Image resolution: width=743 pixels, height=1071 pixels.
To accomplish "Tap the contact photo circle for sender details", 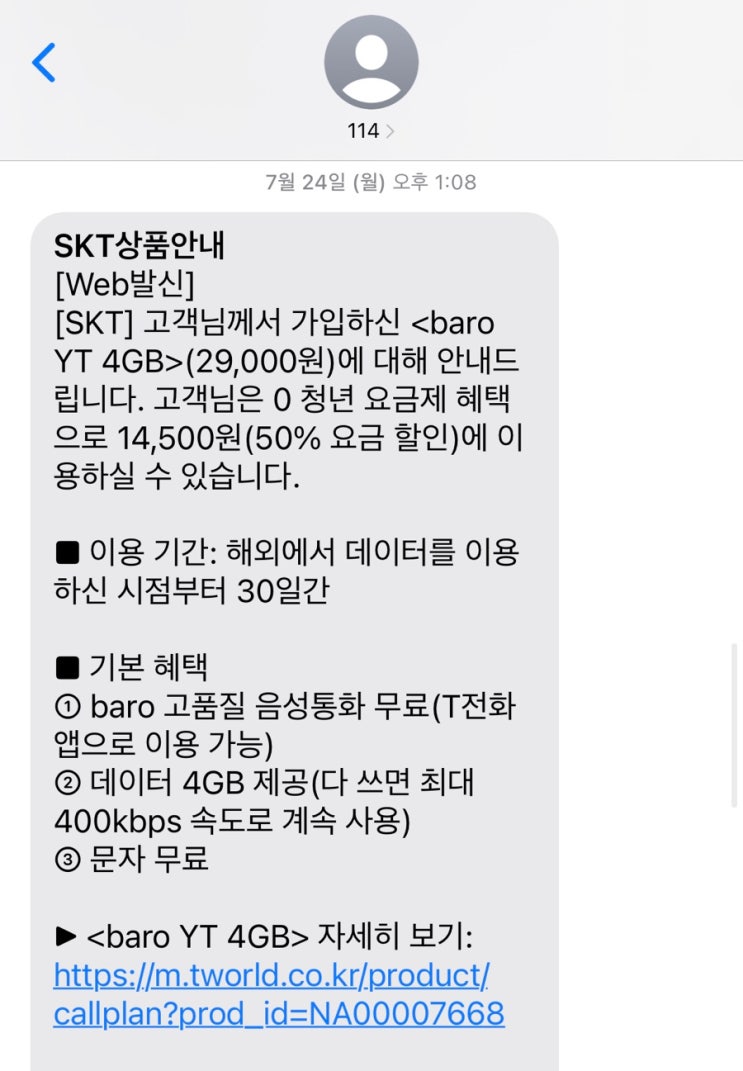I will [x=371, y=61].
